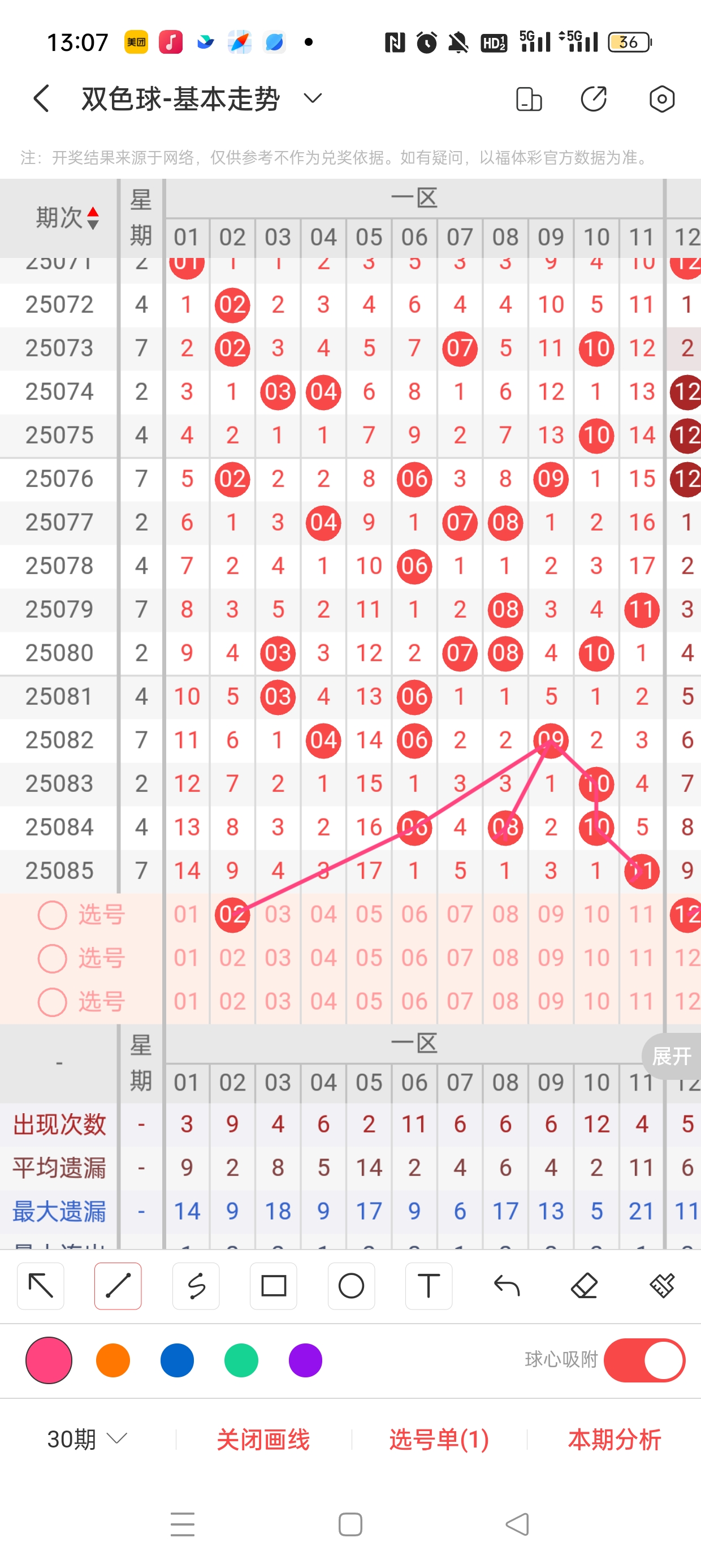Select the arrow drawing tool

[x=41, y=1286]
